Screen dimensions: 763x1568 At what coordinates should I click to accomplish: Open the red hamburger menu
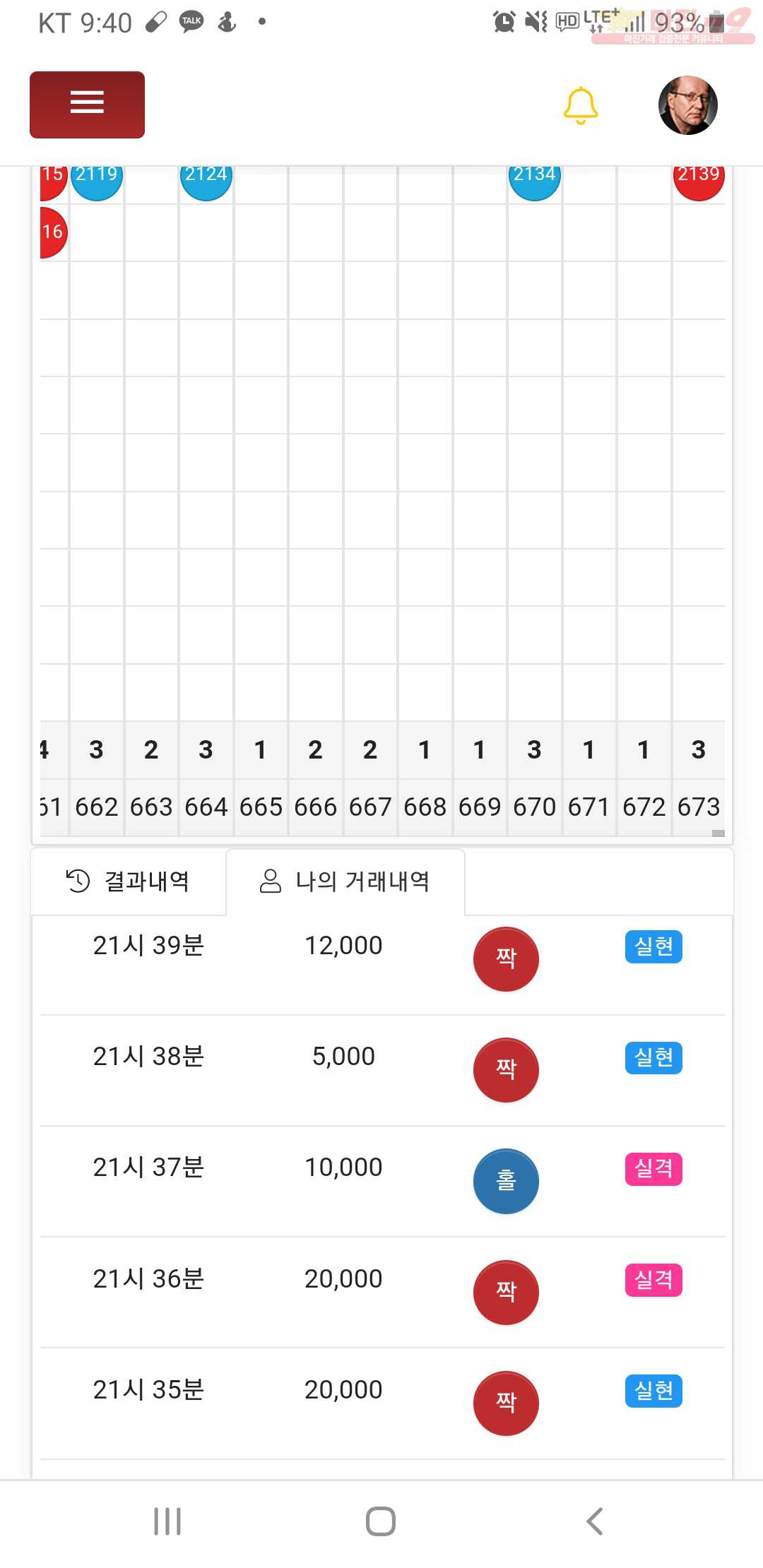point(87,105)
